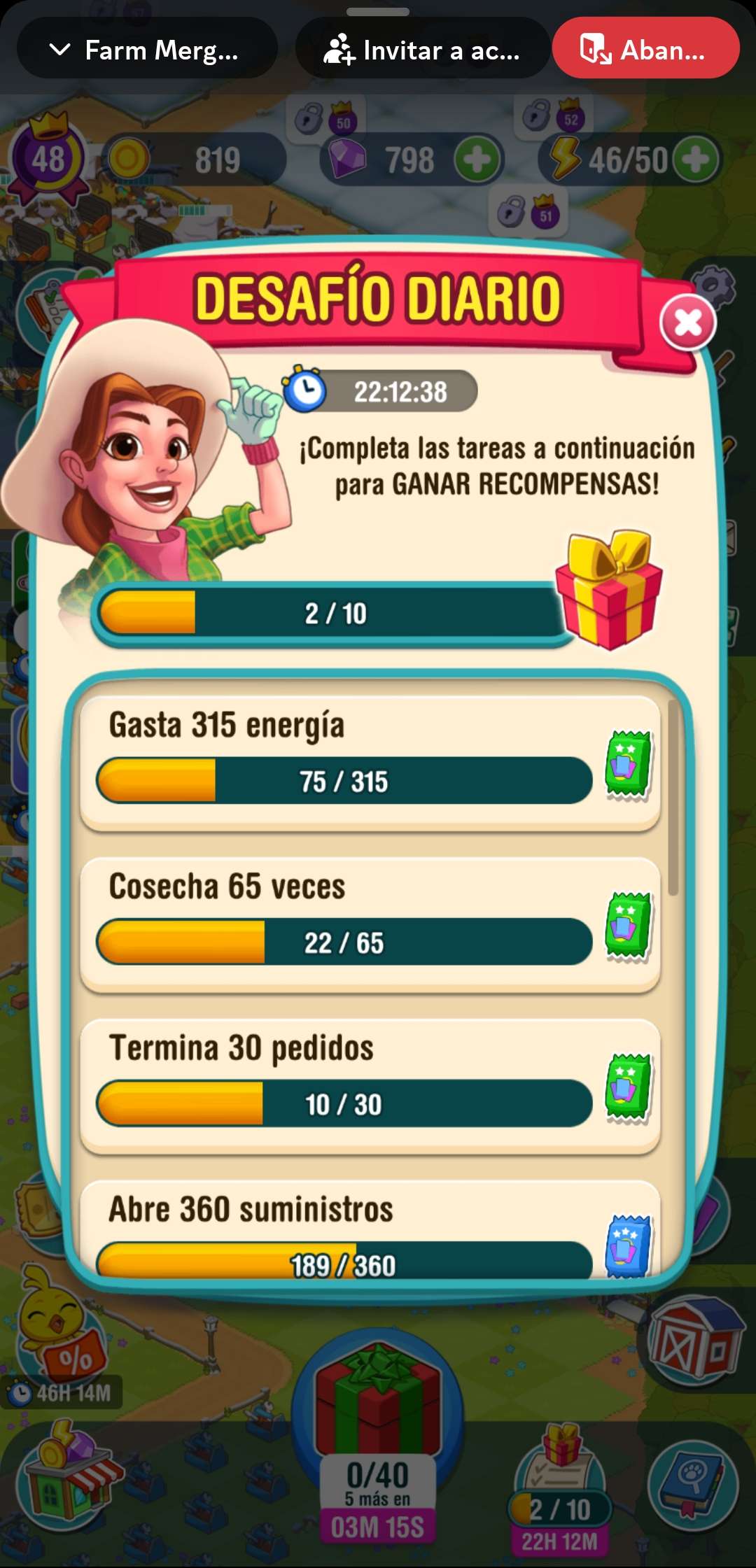Leave the activity with the red button

click(645, 50)
